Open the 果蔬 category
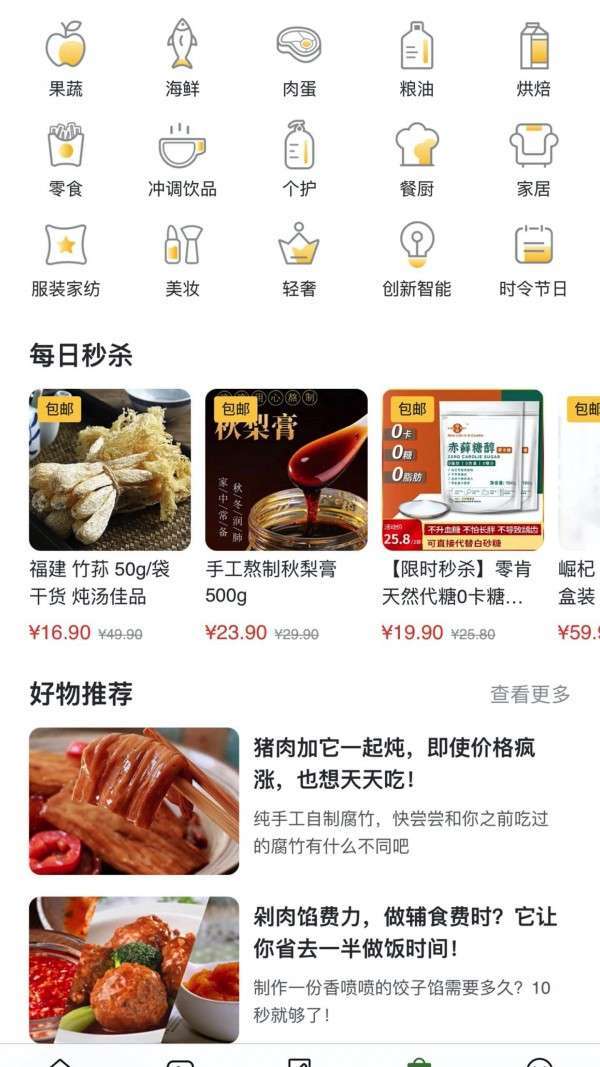Screen dimensions: 600x1067 click(x=66, y=59)
